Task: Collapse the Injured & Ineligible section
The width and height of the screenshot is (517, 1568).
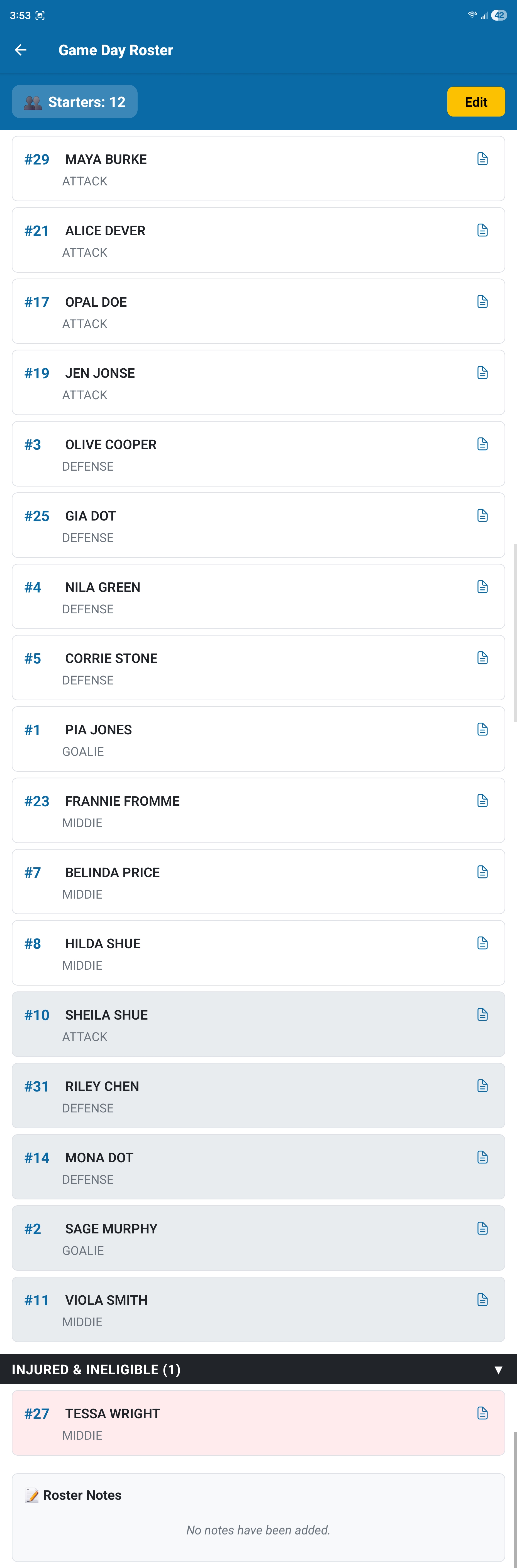Action: tap(498, 1369)
